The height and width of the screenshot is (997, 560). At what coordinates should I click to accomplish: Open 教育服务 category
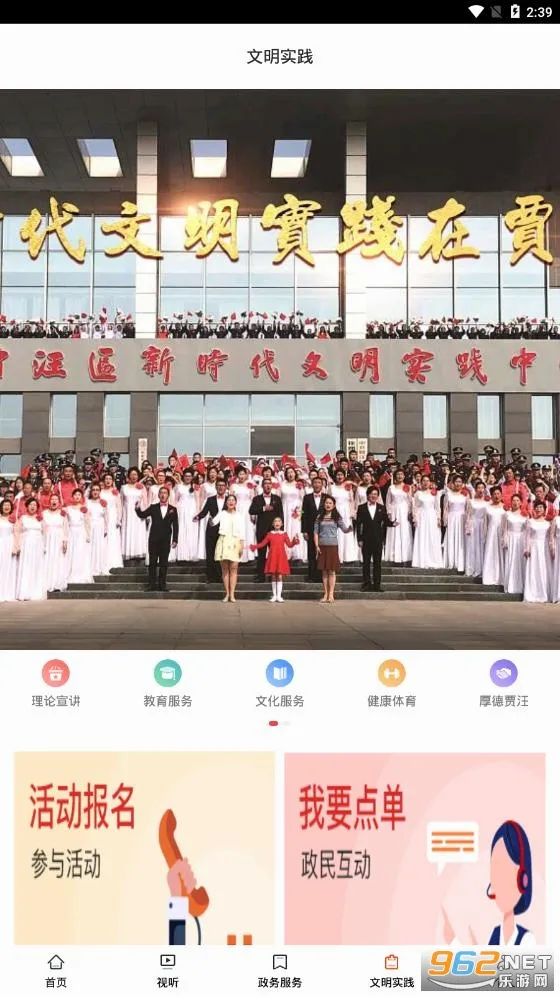[168, 684]
